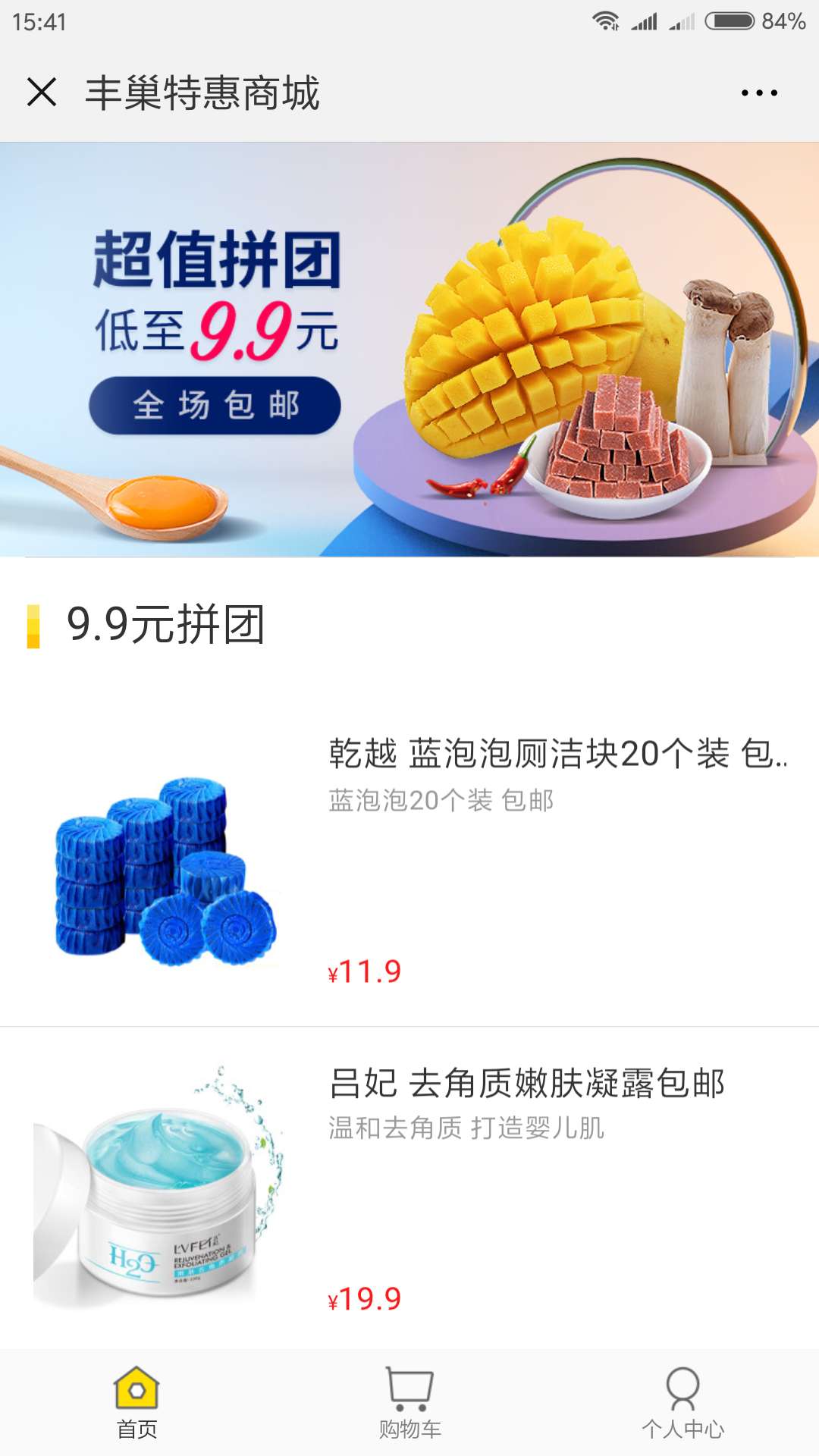Tap the 蓝泡泡20个装 包邮 subtitle text
Image resolution: width=819 pixels, height=1456 pixels.
[x=444, y=802]
